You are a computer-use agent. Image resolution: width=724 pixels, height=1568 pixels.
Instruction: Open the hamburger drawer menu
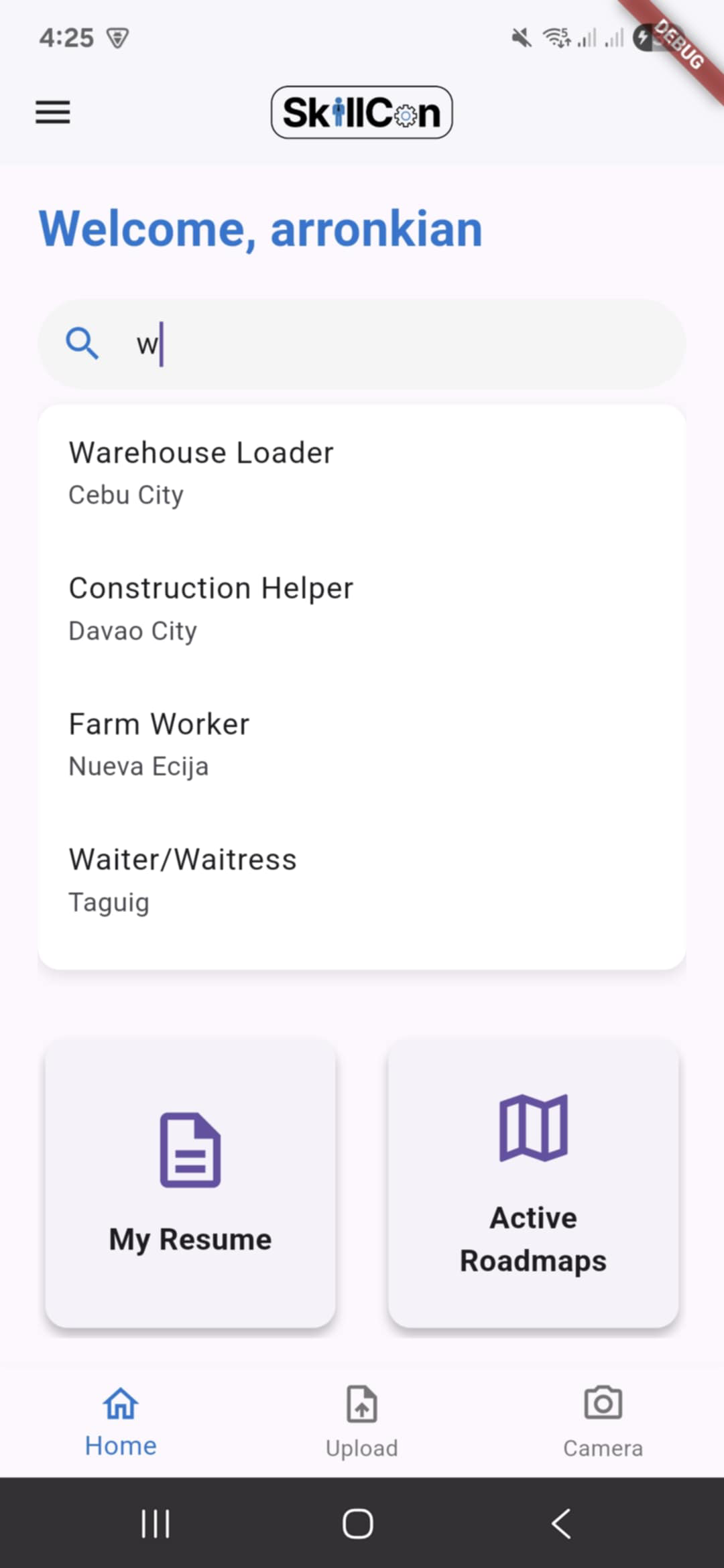point(53,112)
